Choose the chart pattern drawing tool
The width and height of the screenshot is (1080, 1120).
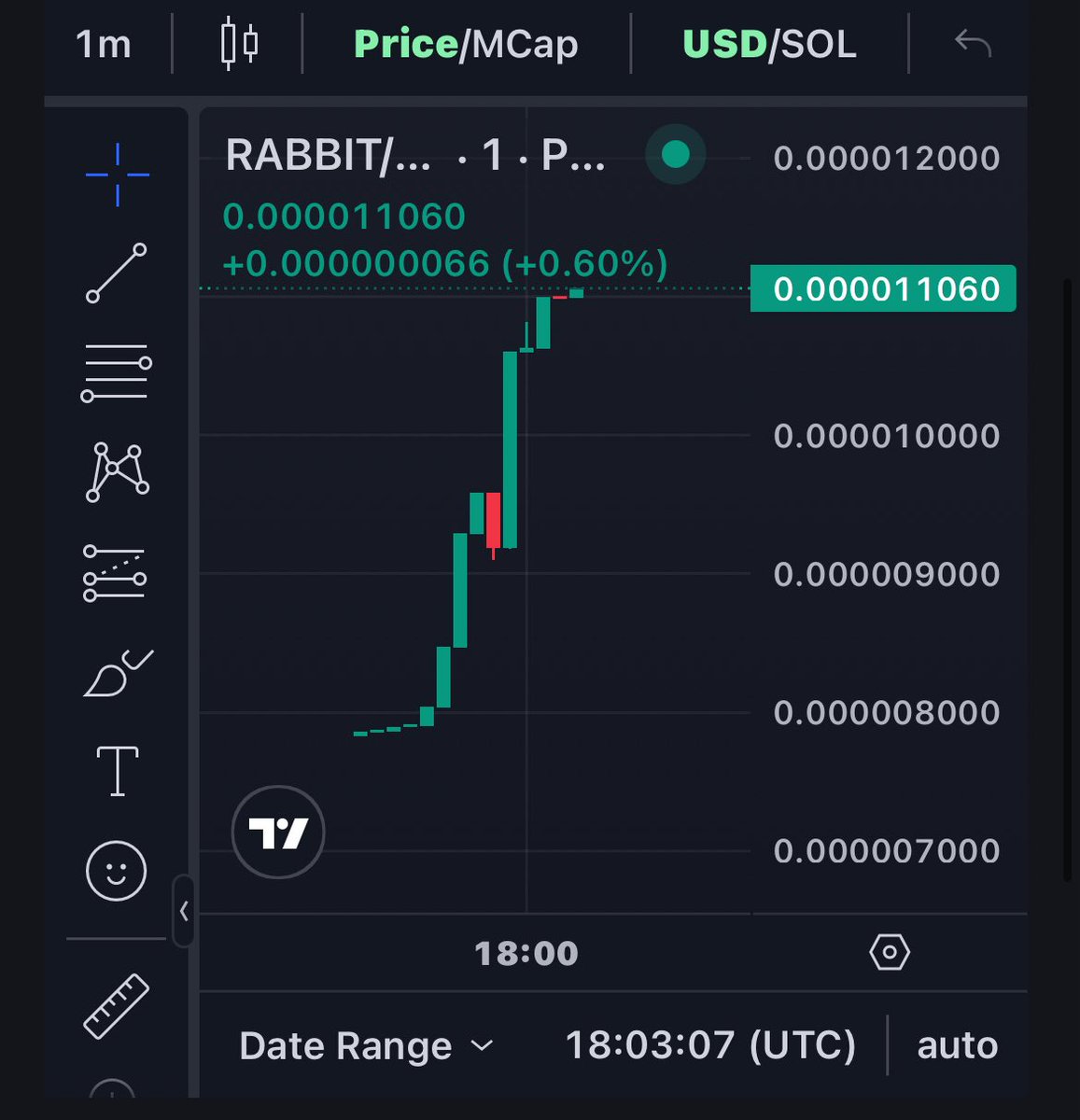point(117,472)
